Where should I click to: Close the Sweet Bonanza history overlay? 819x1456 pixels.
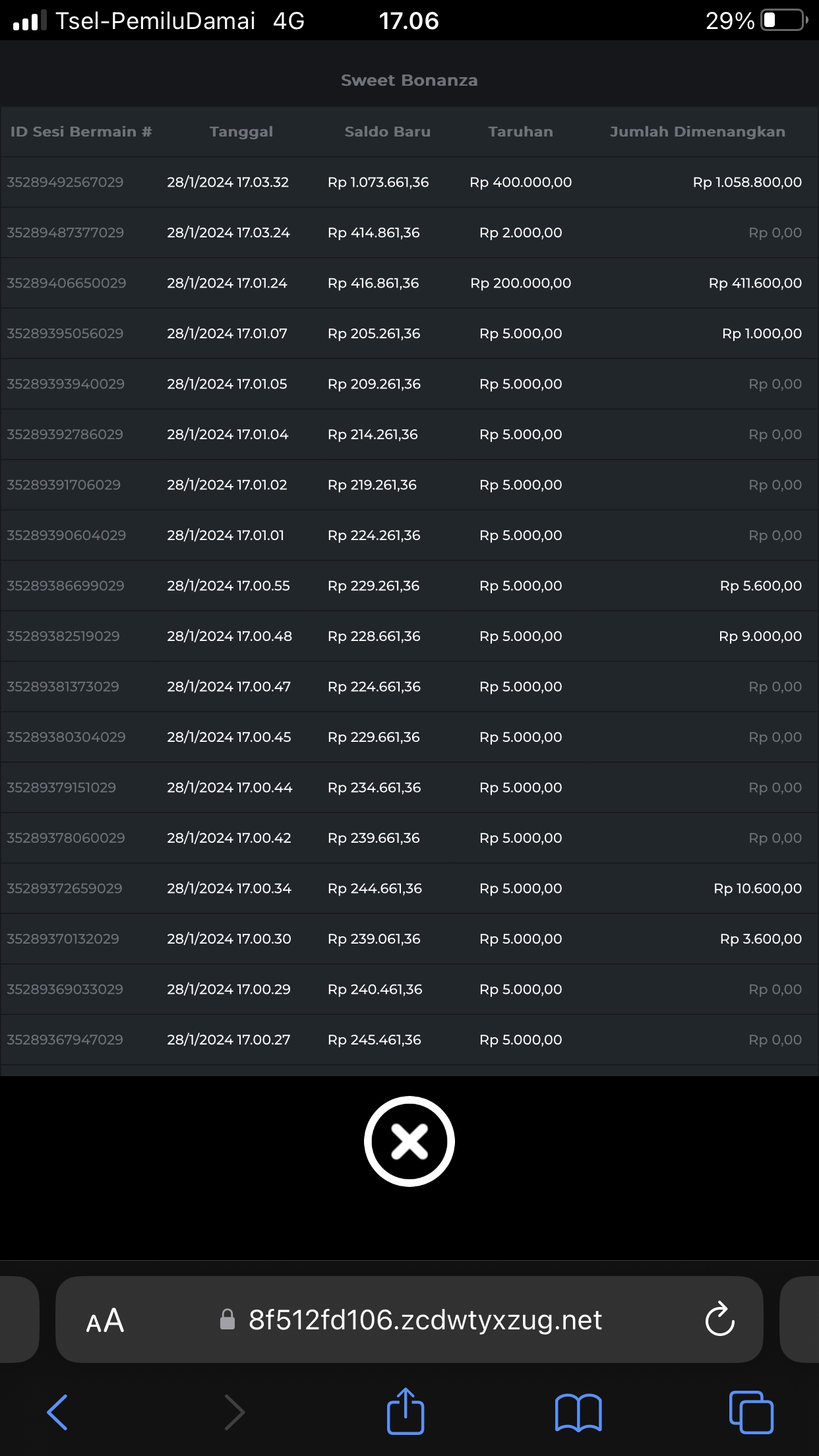coord(409,1141)
